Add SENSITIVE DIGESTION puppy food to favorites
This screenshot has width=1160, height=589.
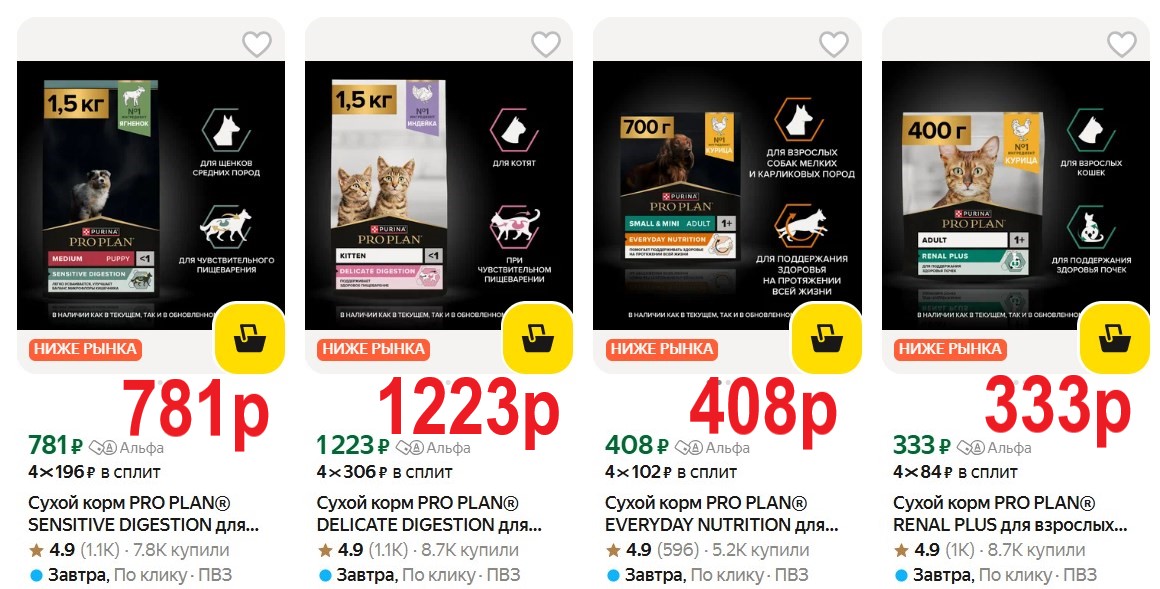[x=257, y=44]
